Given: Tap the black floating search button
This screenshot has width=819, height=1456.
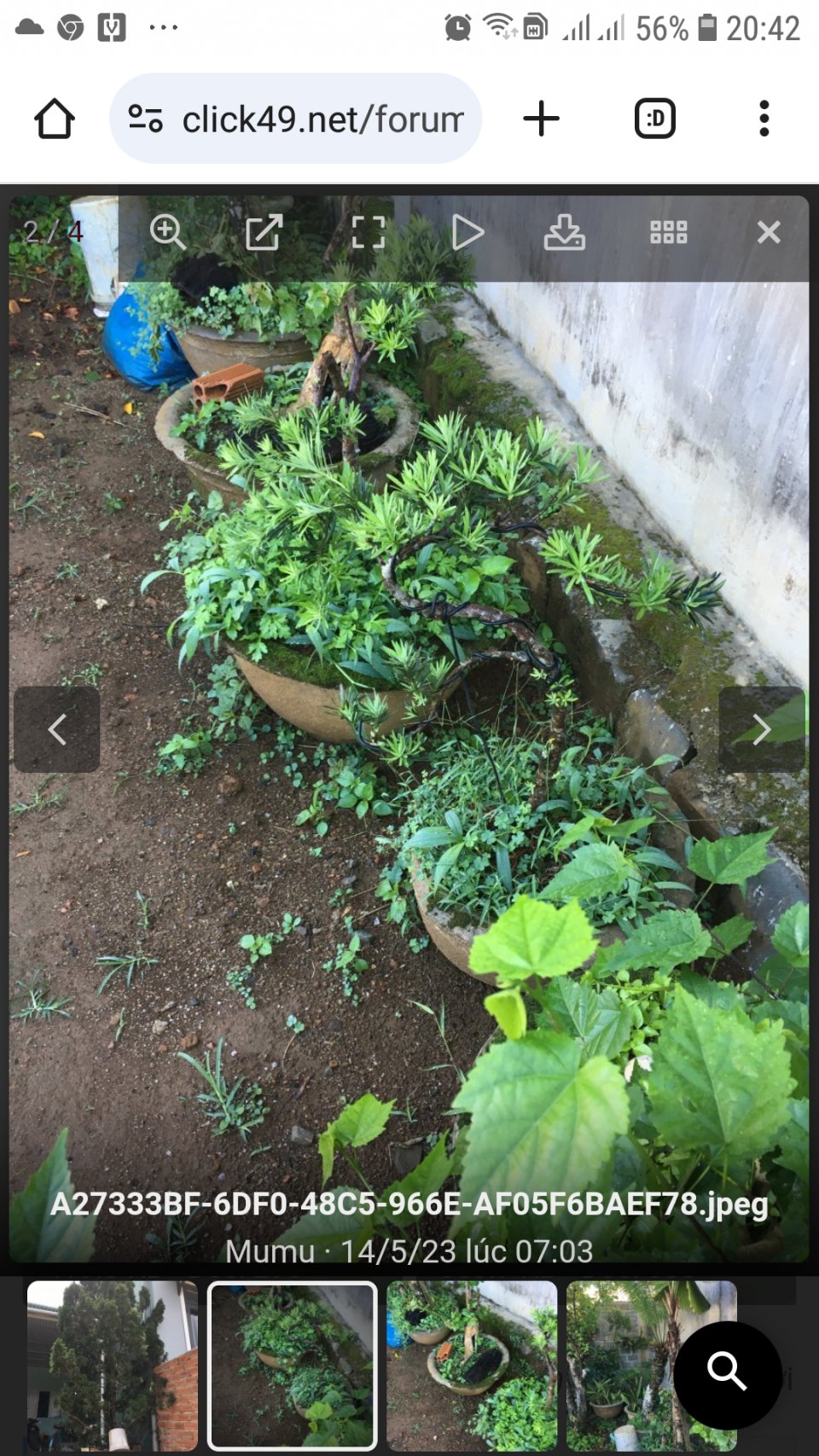Looking at the screenshot, I should (x=727, y=1372).
